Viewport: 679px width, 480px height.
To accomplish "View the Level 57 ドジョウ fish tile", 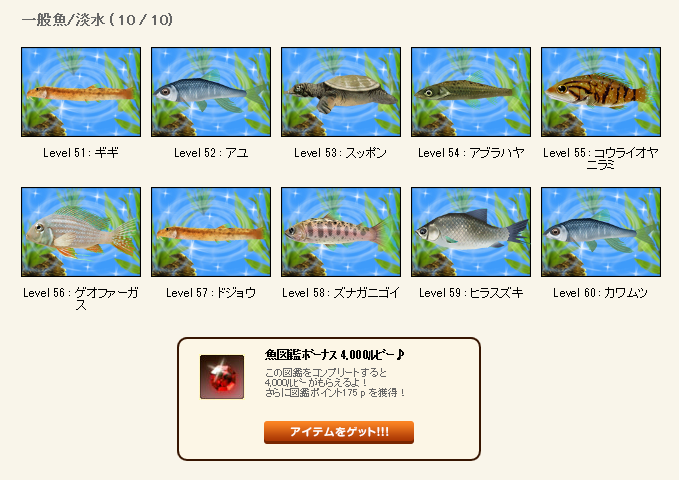I will pos(211,232).
